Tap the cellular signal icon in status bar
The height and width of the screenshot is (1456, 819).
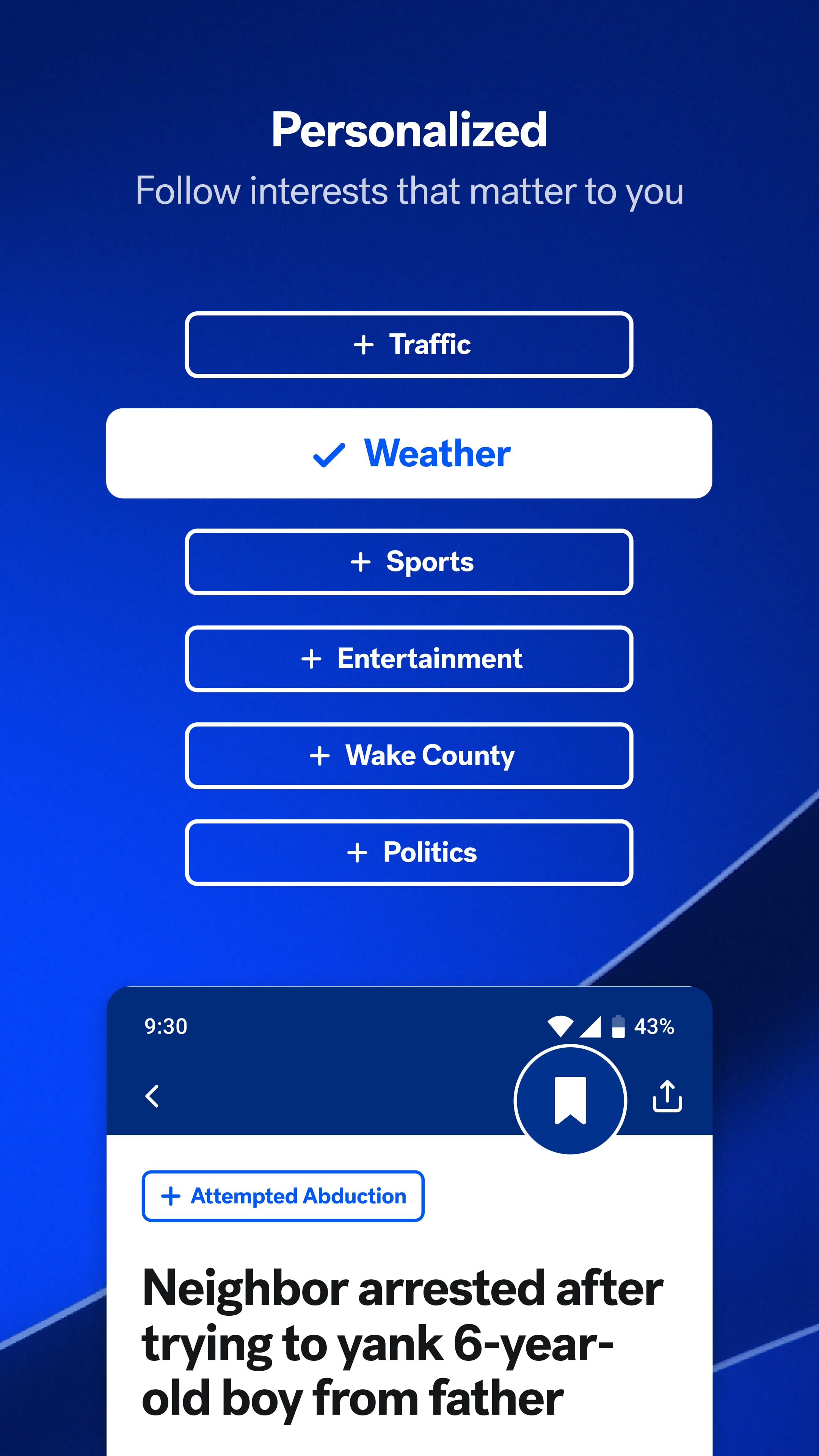click(x=591, y=1027)
